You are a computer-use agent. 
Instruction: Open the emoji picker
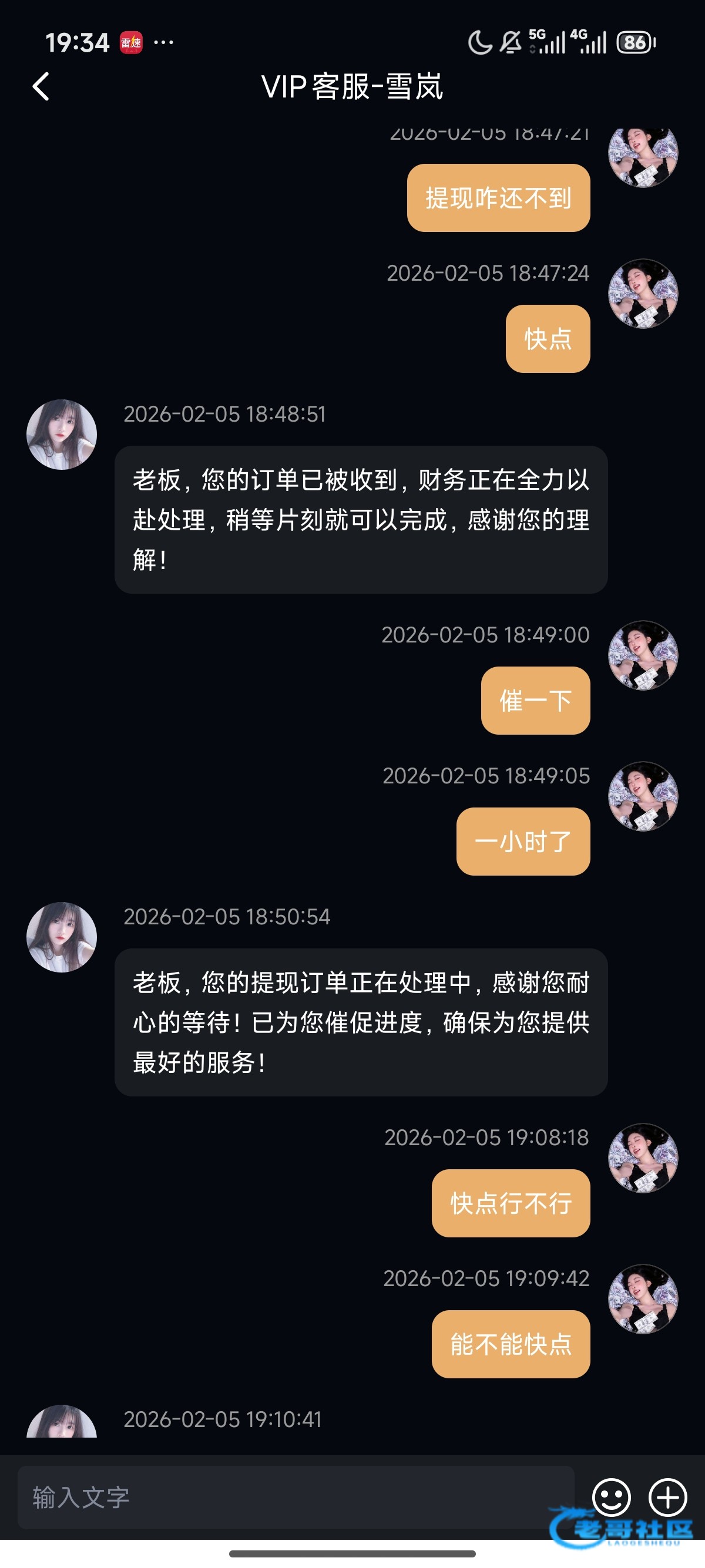(x=611, y=1497)
